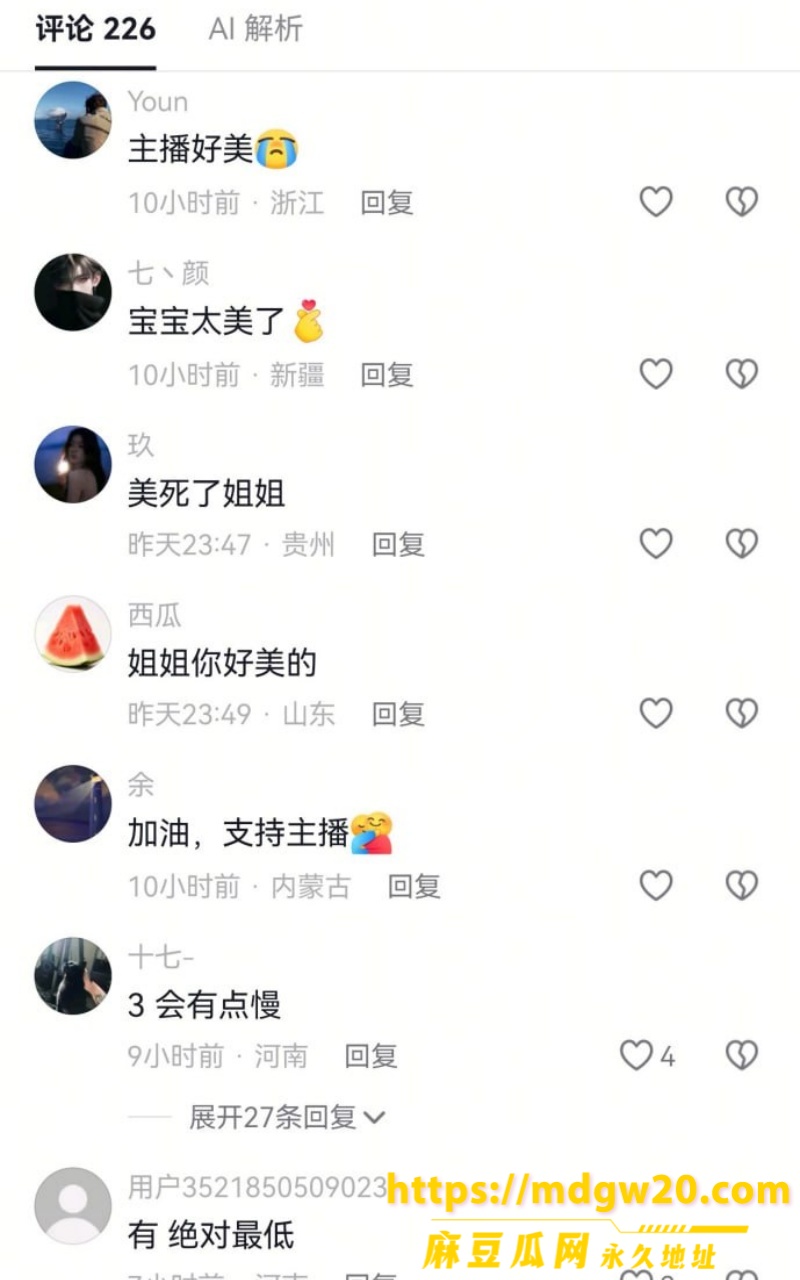Like the comment 宝宝太美了

[656, 374]
